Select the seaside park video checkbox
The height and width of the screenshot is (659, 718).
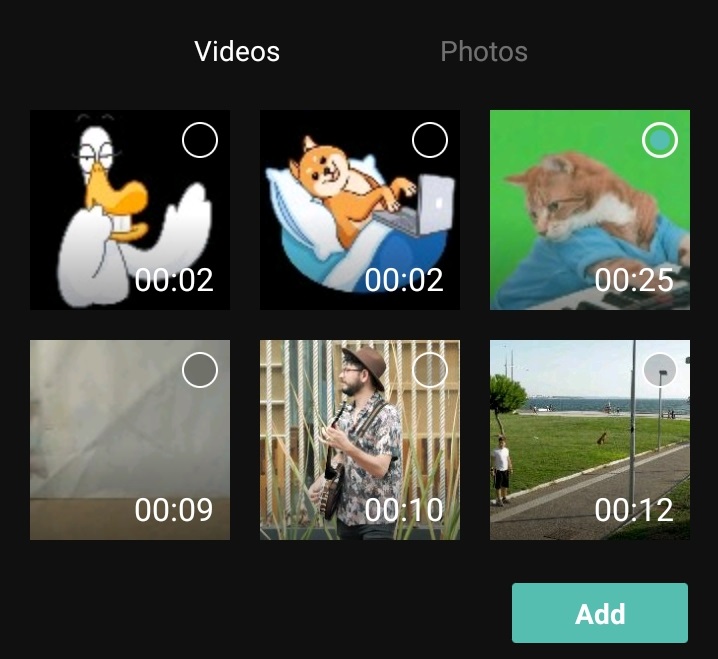coord(659,371)
